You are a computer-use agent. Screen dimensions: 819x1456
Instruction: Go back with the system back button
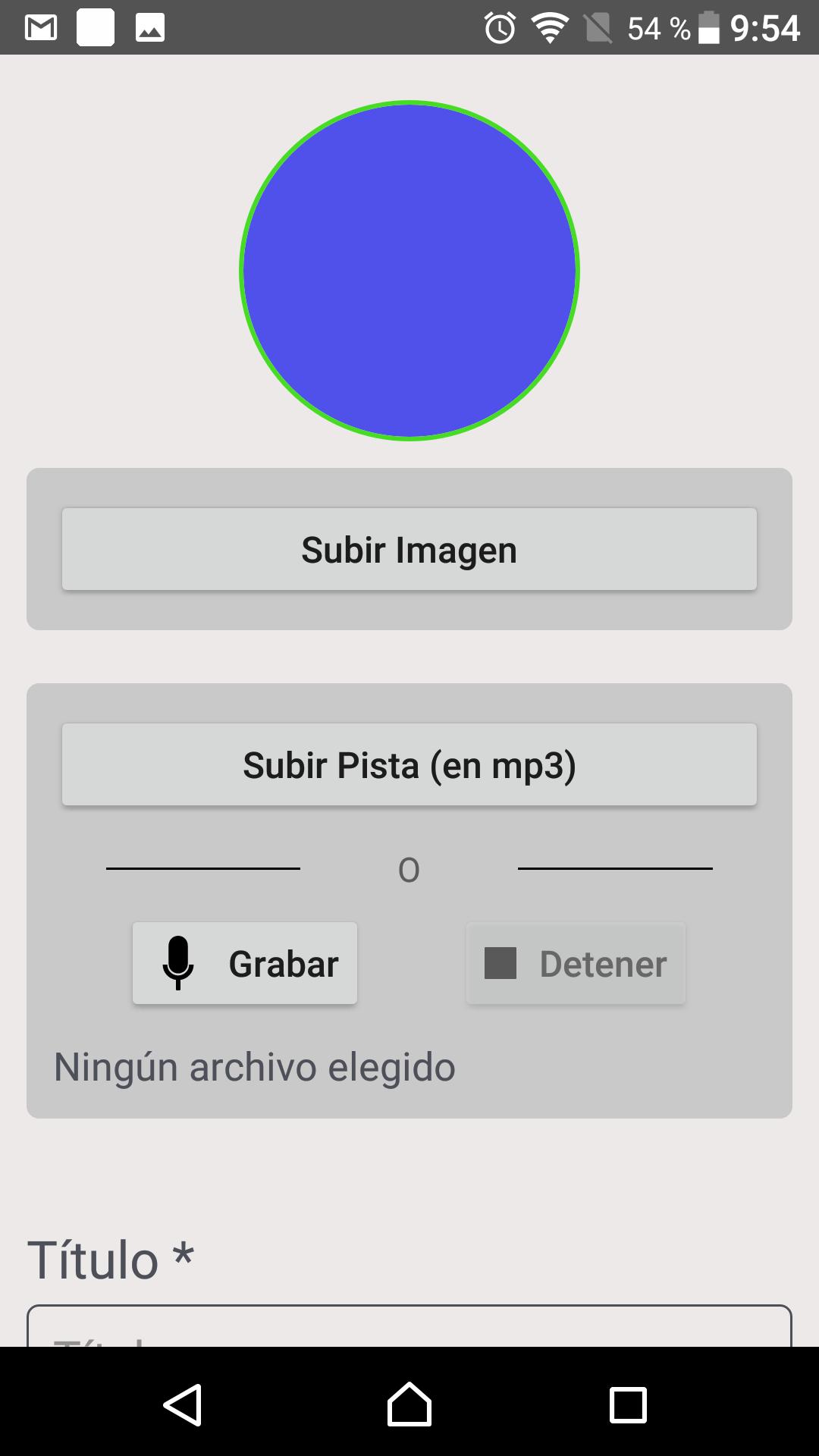183,1405
